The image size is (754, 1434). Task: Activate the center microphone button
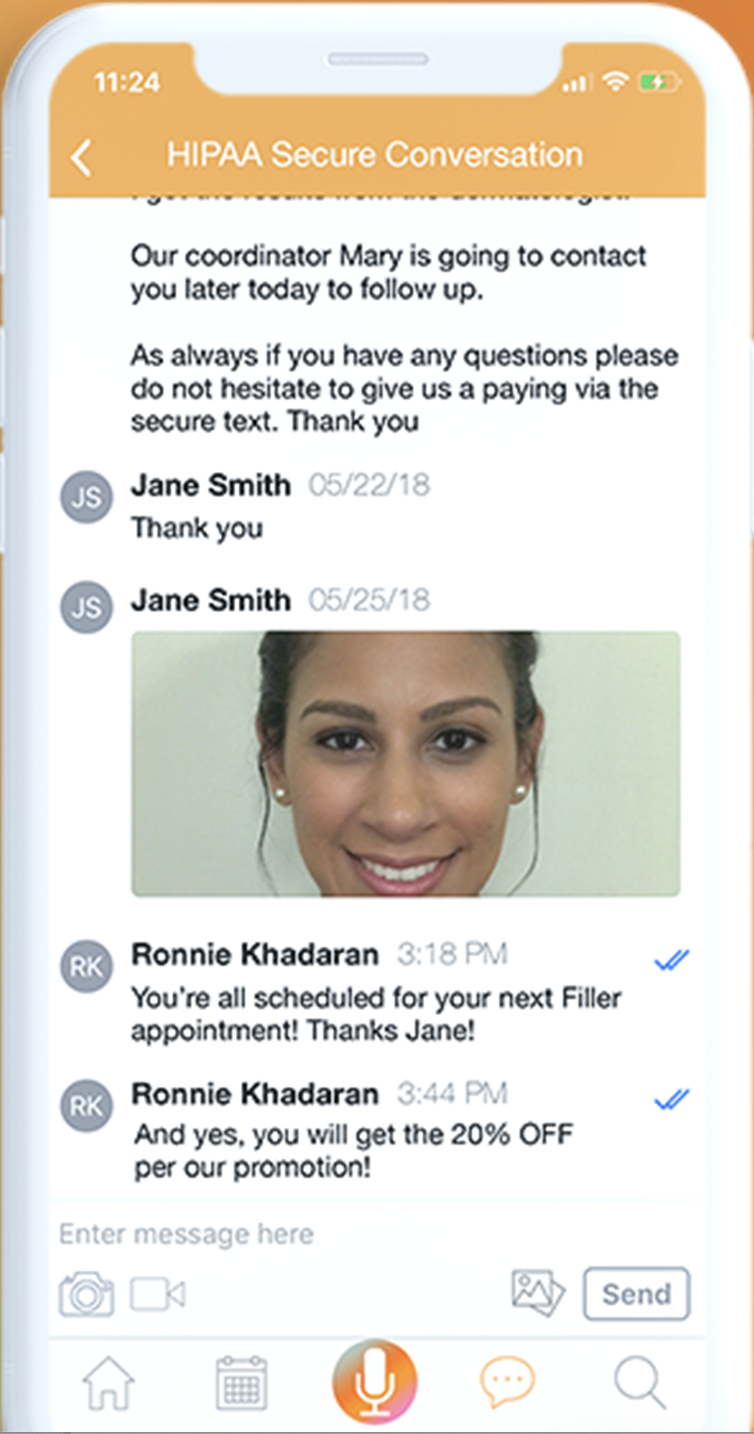coord(375,1382)
